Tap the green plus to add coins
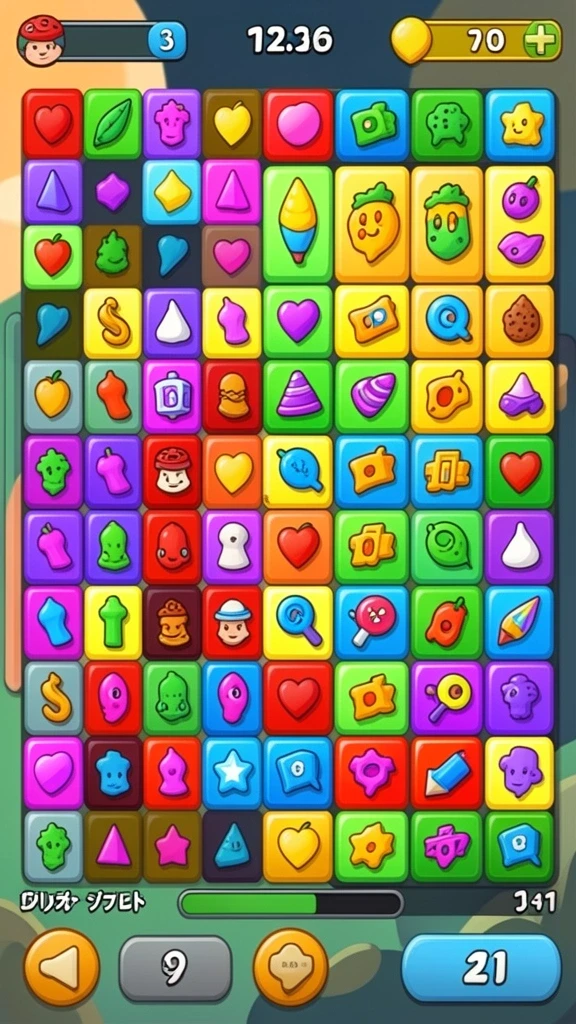576x1024 pixels. (542, 40)
